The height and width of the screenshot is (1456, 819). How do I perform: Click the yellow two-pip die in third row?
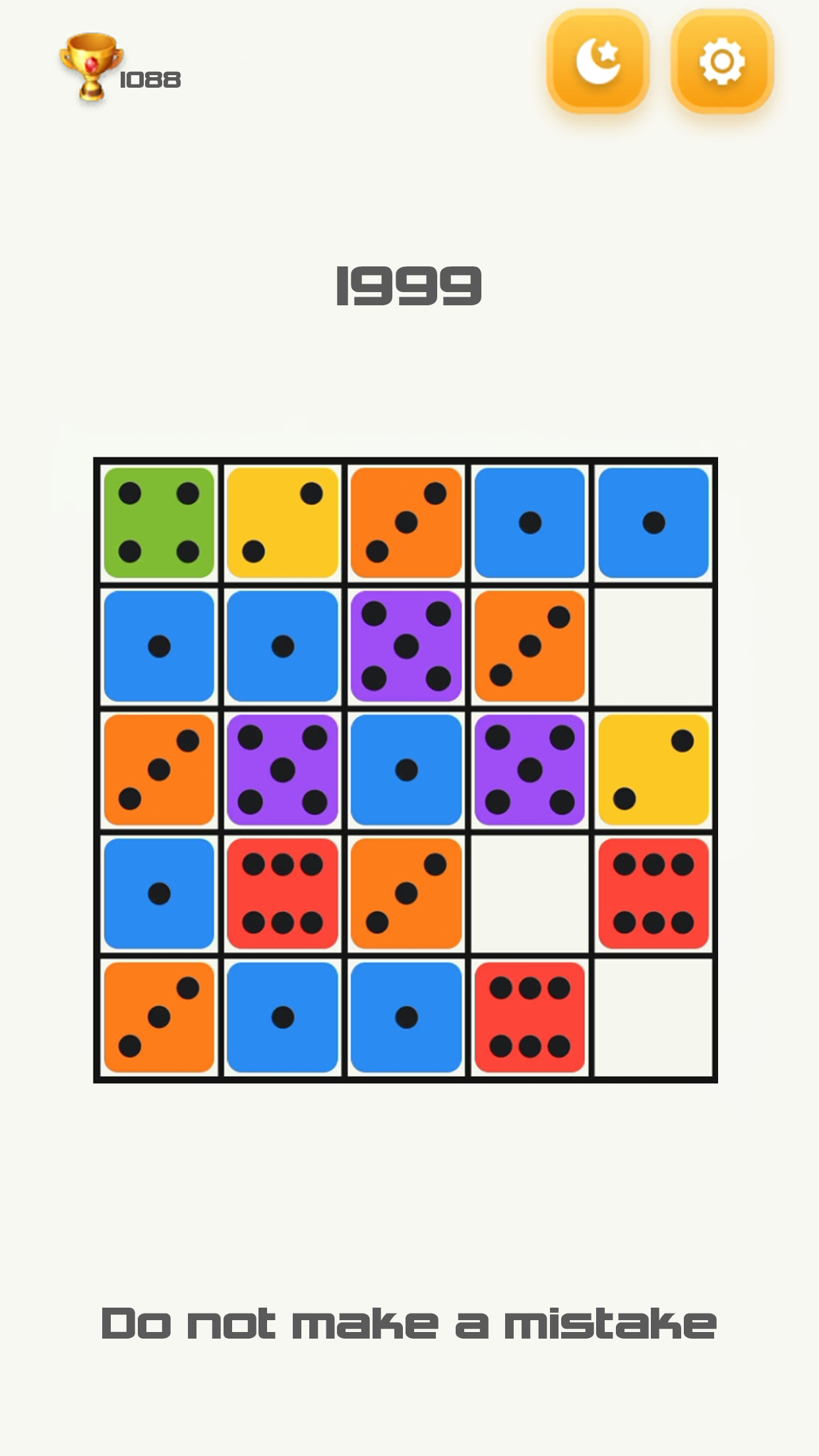654,768
